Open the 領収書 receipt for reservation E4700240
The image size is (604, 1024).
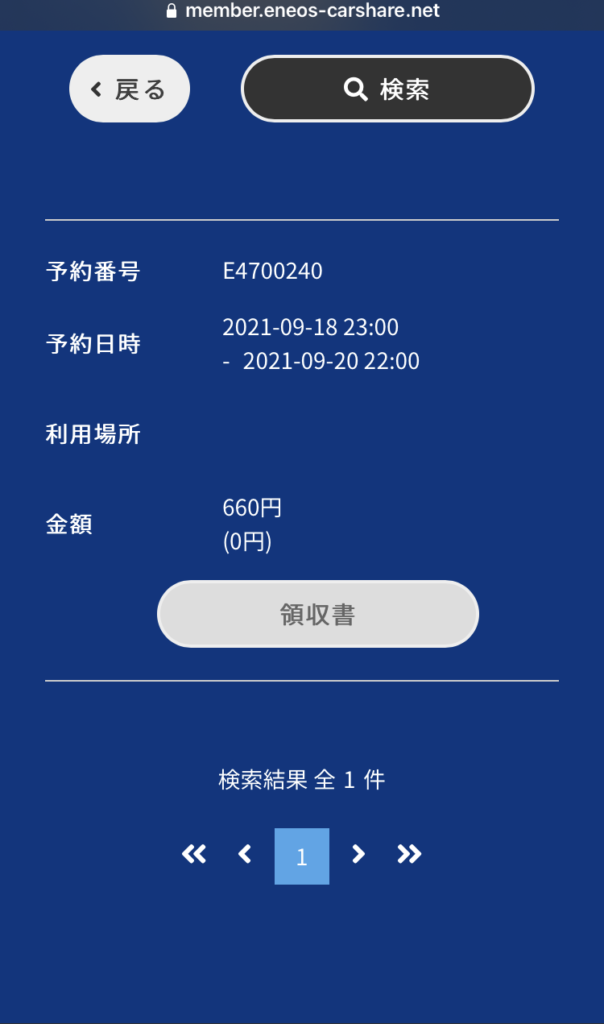(x=318, y=614)
